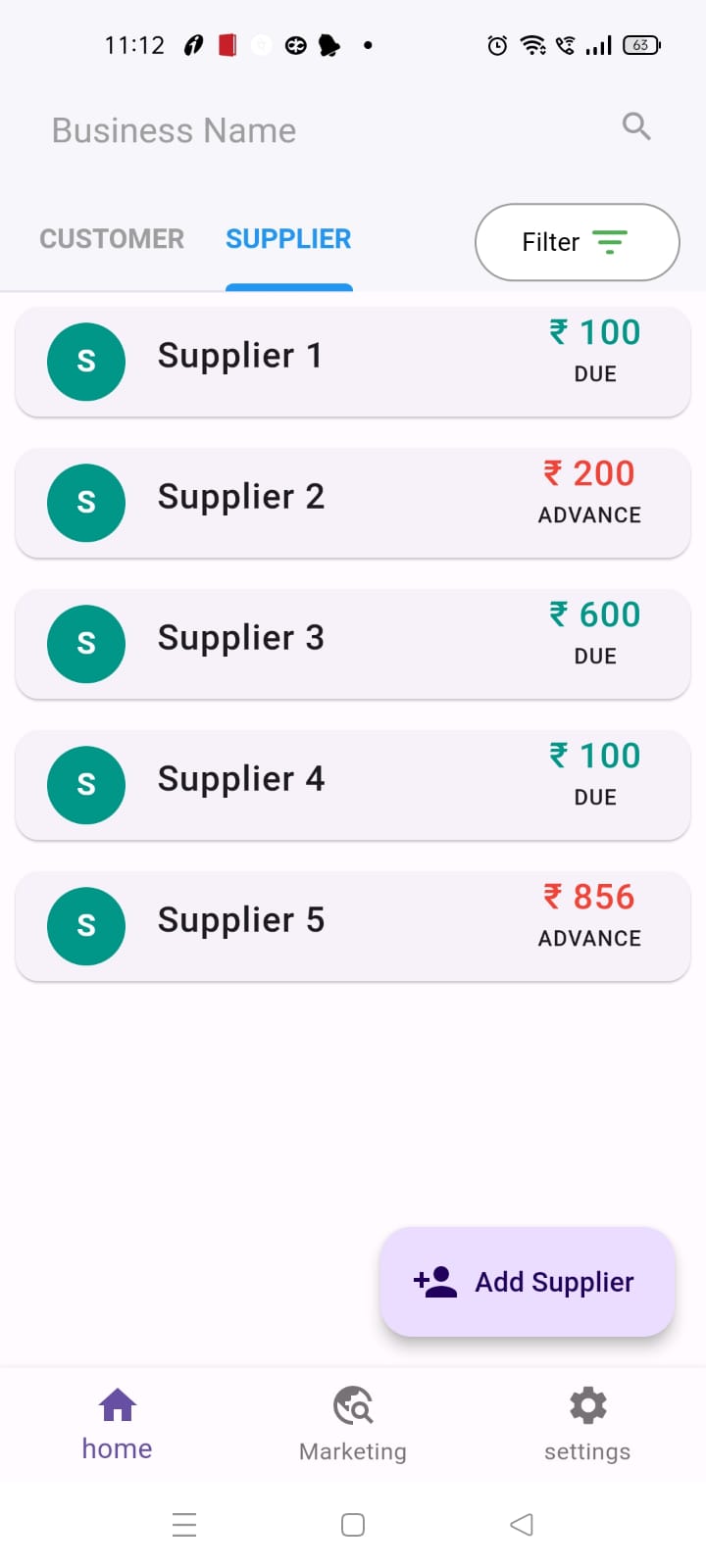Open the search icon in the header

click(x=636, y=126)
